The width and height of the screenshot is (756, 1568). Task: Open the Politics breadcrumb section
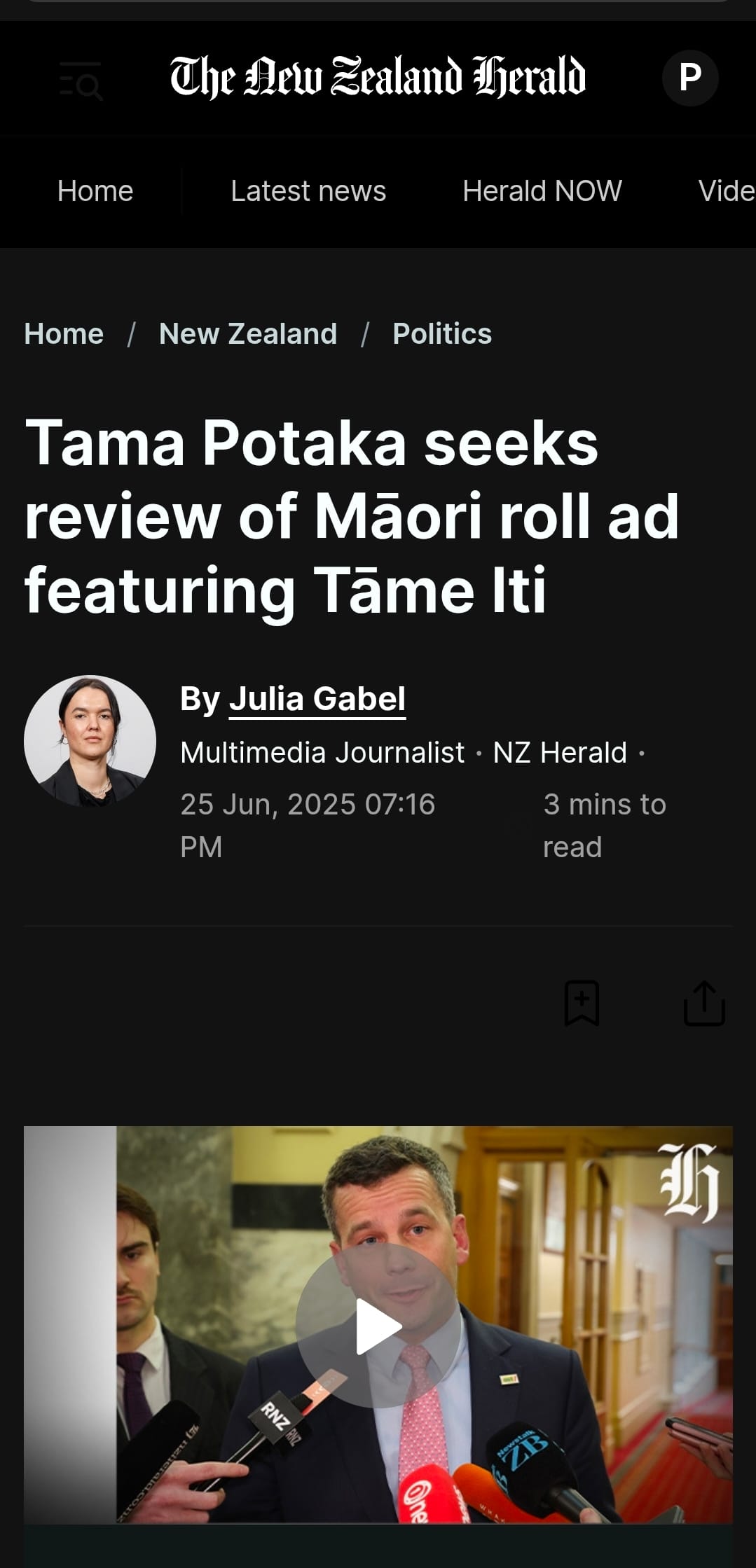point(442,334)
